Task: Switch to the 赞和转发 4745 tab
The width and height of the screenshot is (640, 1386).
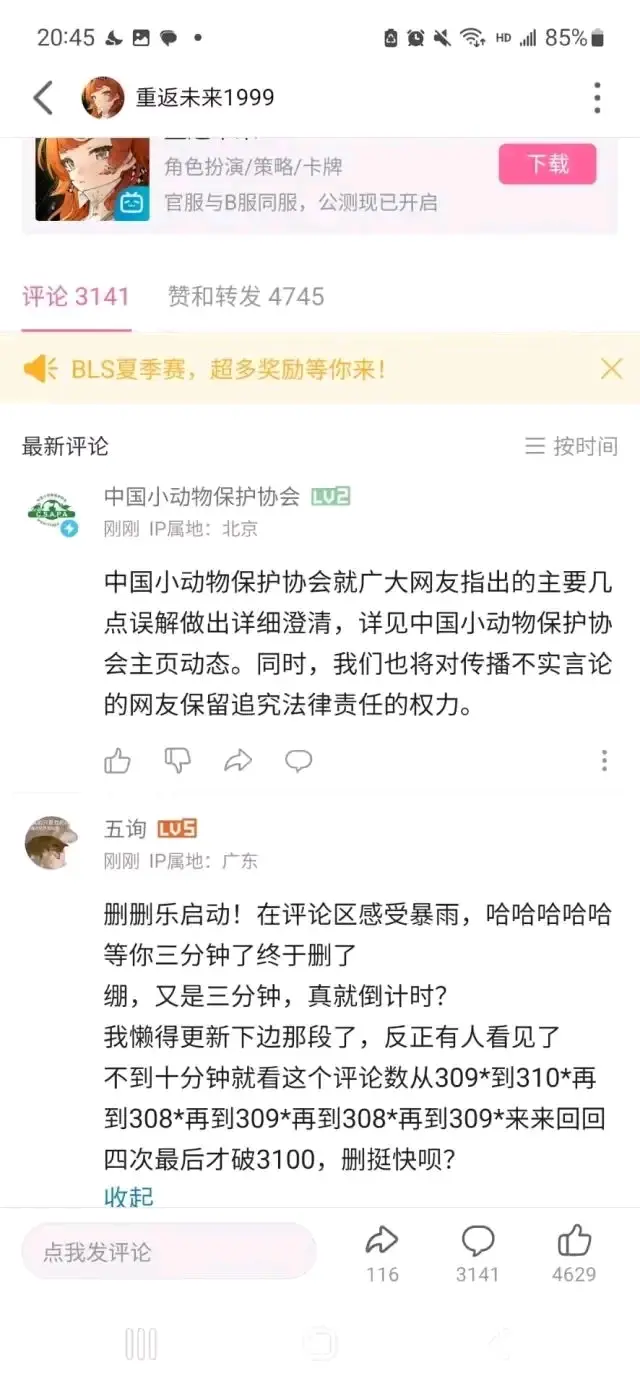Action: pyautogui.click(x=246, y=297)
